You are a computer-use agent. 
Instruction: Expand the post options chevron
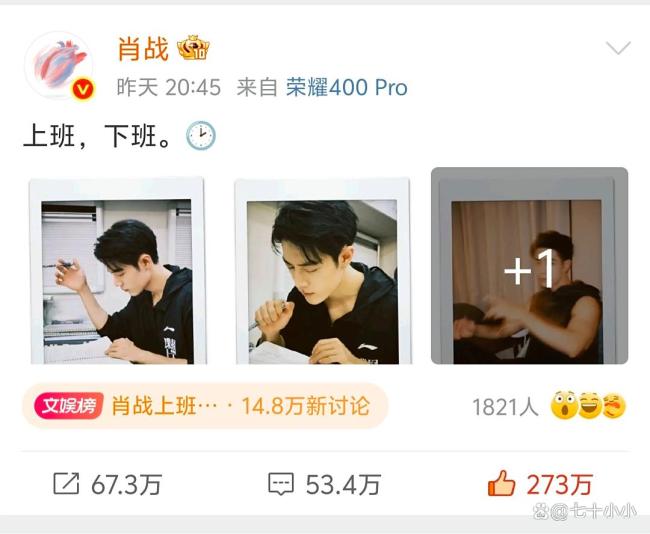[618, 48]
